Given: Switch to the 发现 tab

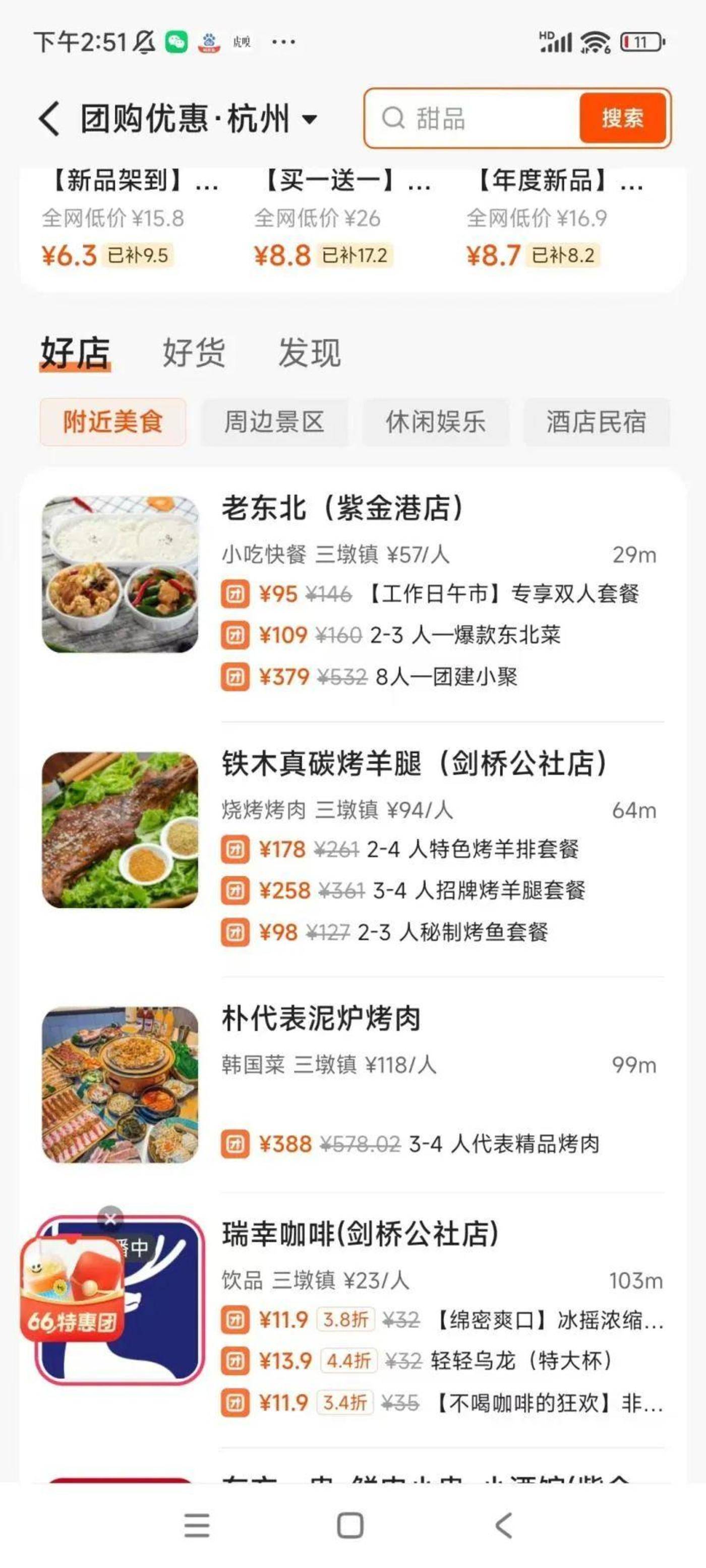Looking at the screenshot, I should 309,353.
